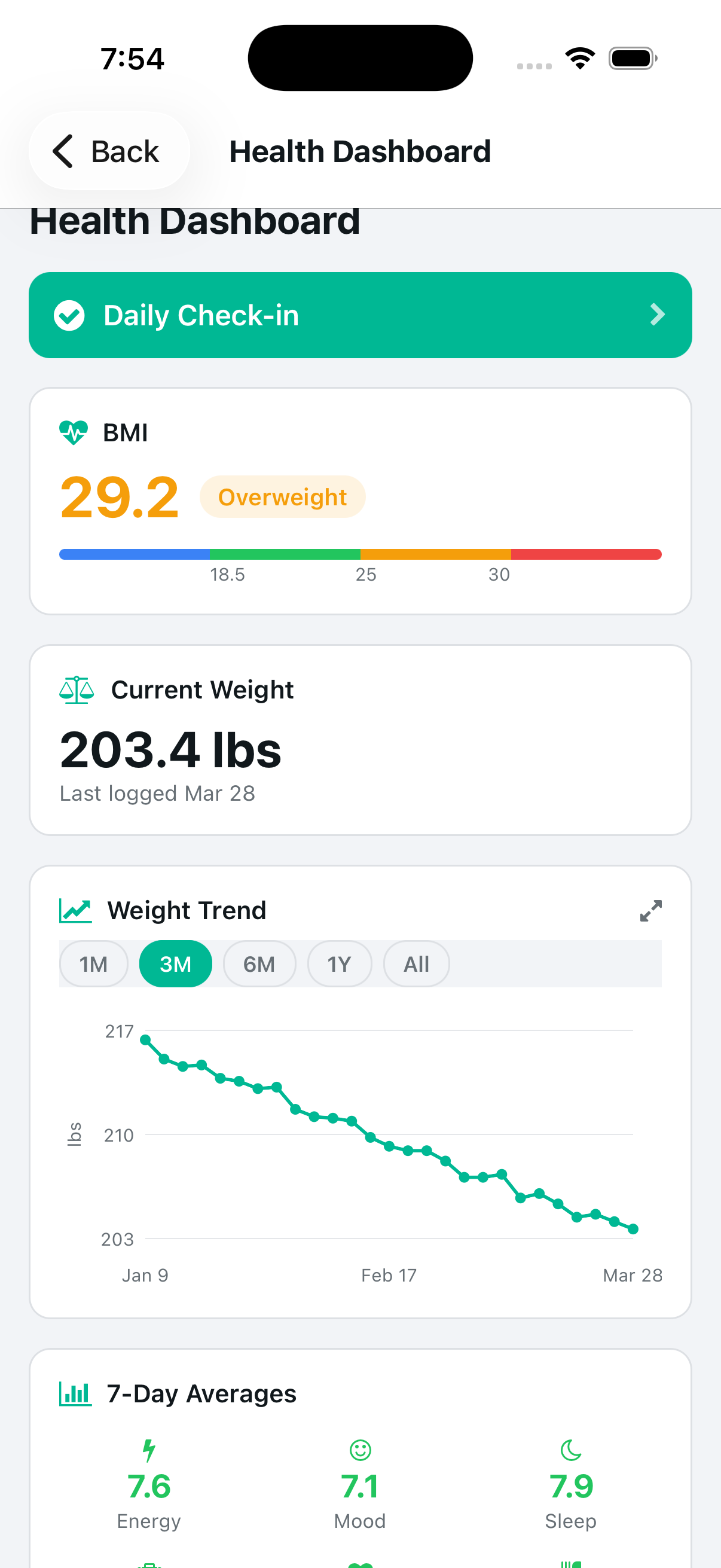The image size is (721, 1568).
Task: Click the BMI heart-pulse icon
Action: (73, 432)
